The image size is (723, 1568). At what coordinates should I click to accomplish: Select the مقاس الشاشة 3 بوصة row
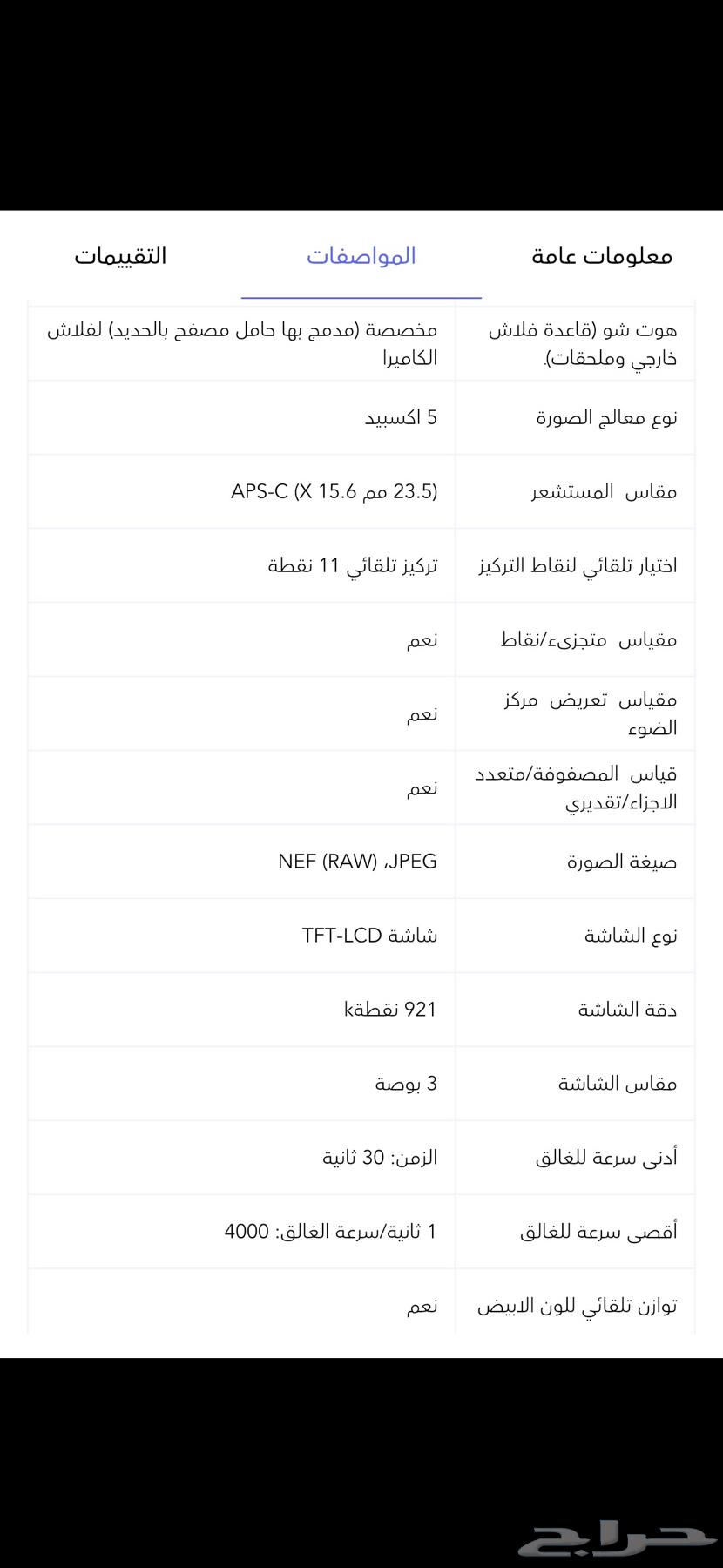(x=601, y=1084)
